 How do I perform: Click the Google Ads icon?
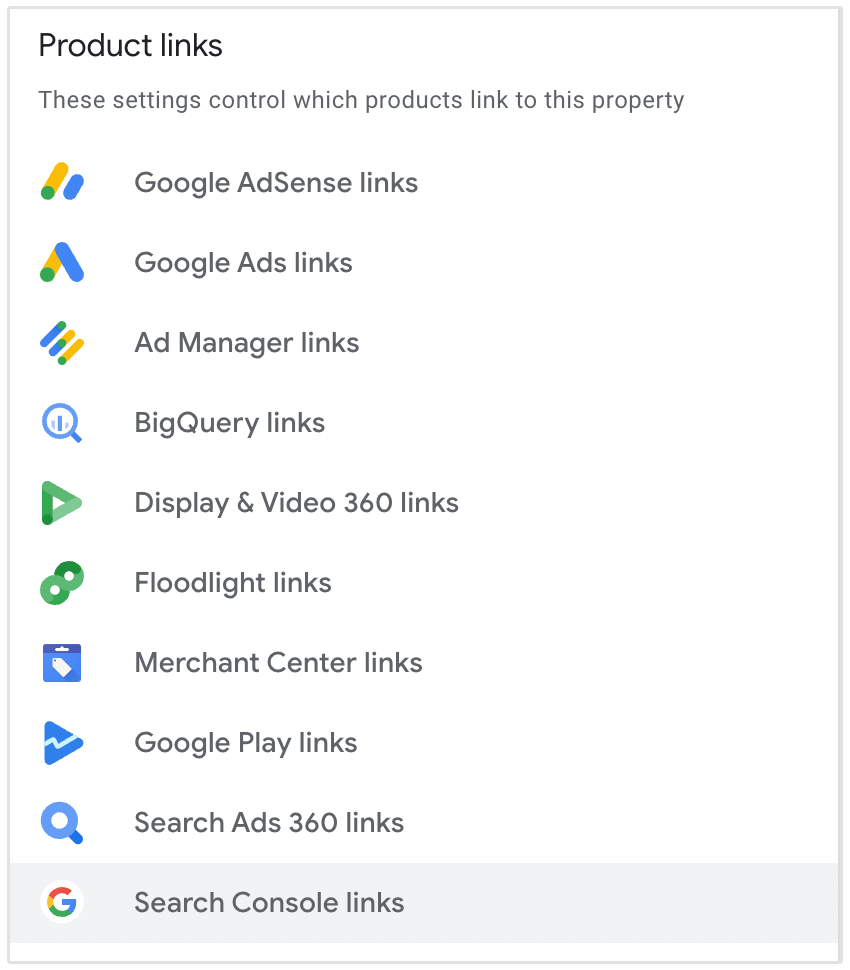(62, 263)
